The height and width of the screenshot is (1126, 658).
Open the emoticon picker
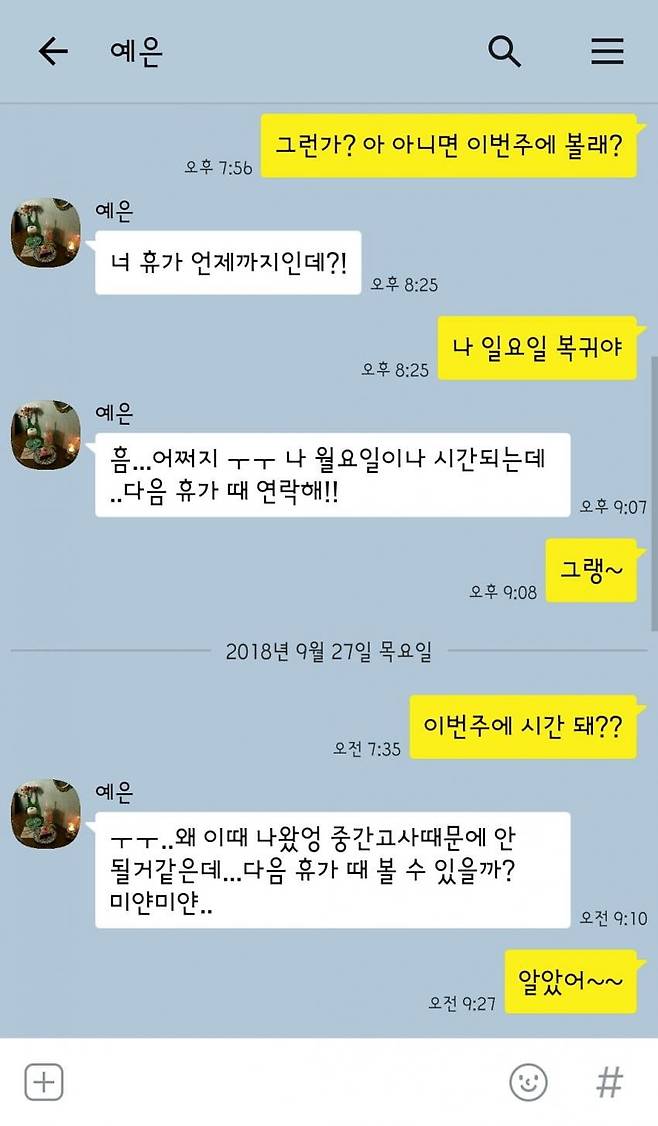(528, 1082)
